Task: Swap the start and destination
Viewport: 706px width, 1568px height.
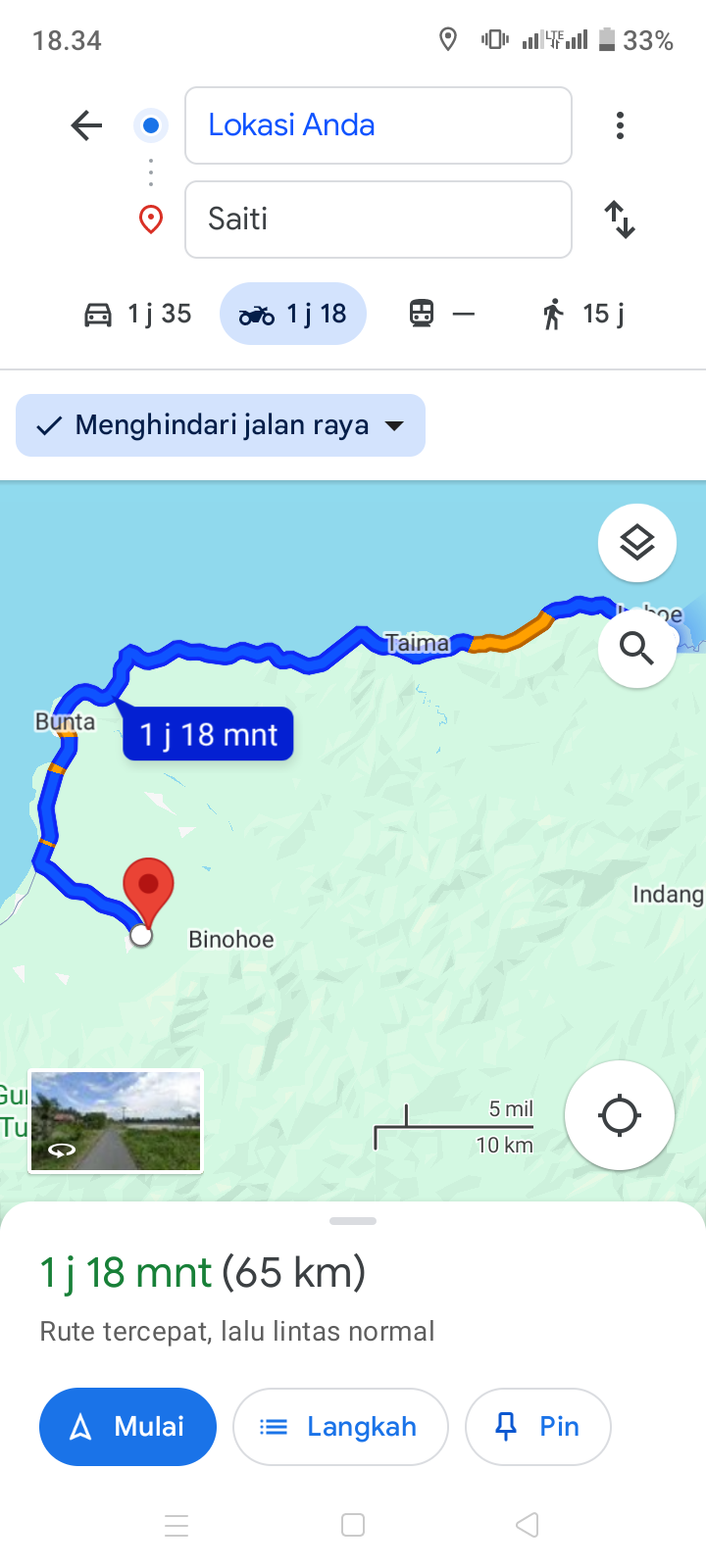Action: point(620,220)
